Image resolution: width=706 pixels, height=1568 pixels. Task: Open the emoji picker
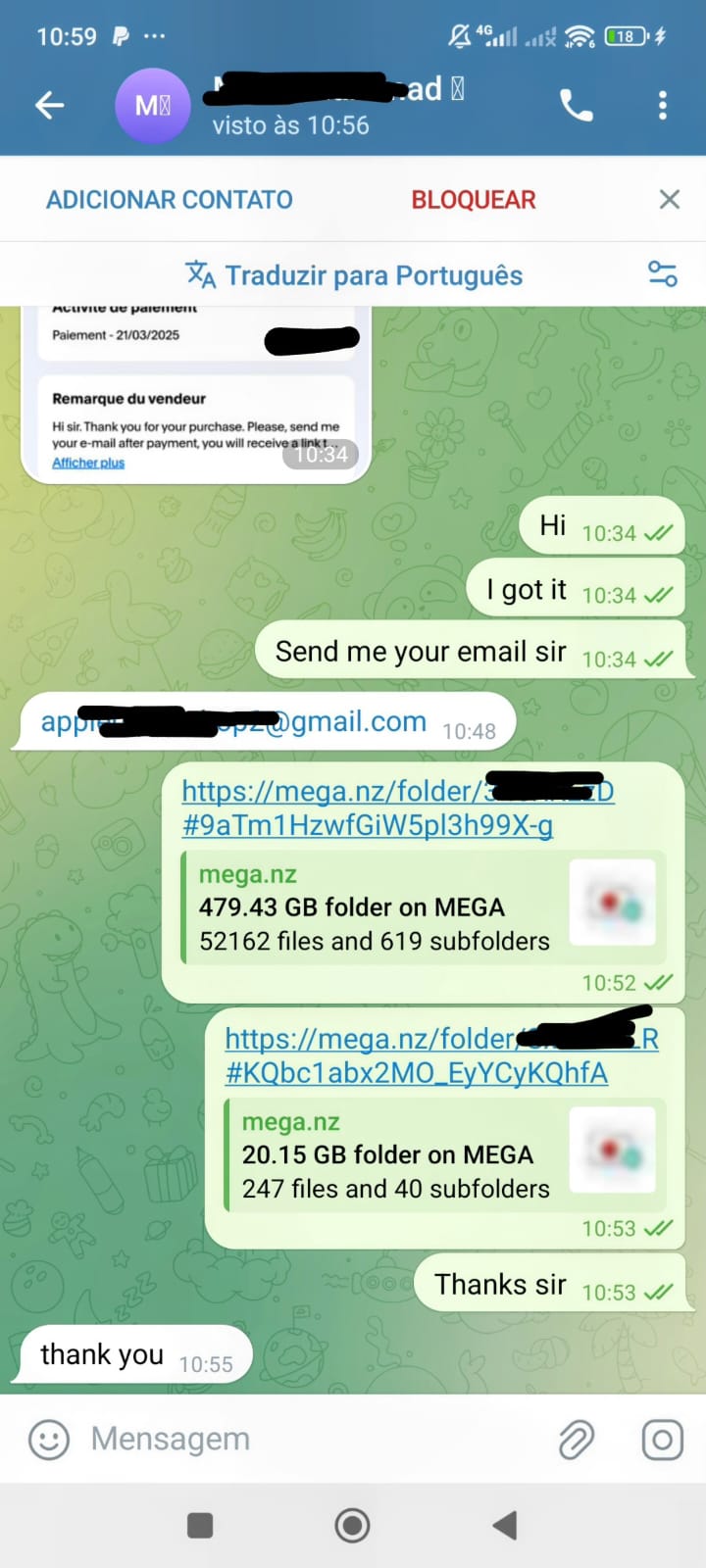(49, 1440)
